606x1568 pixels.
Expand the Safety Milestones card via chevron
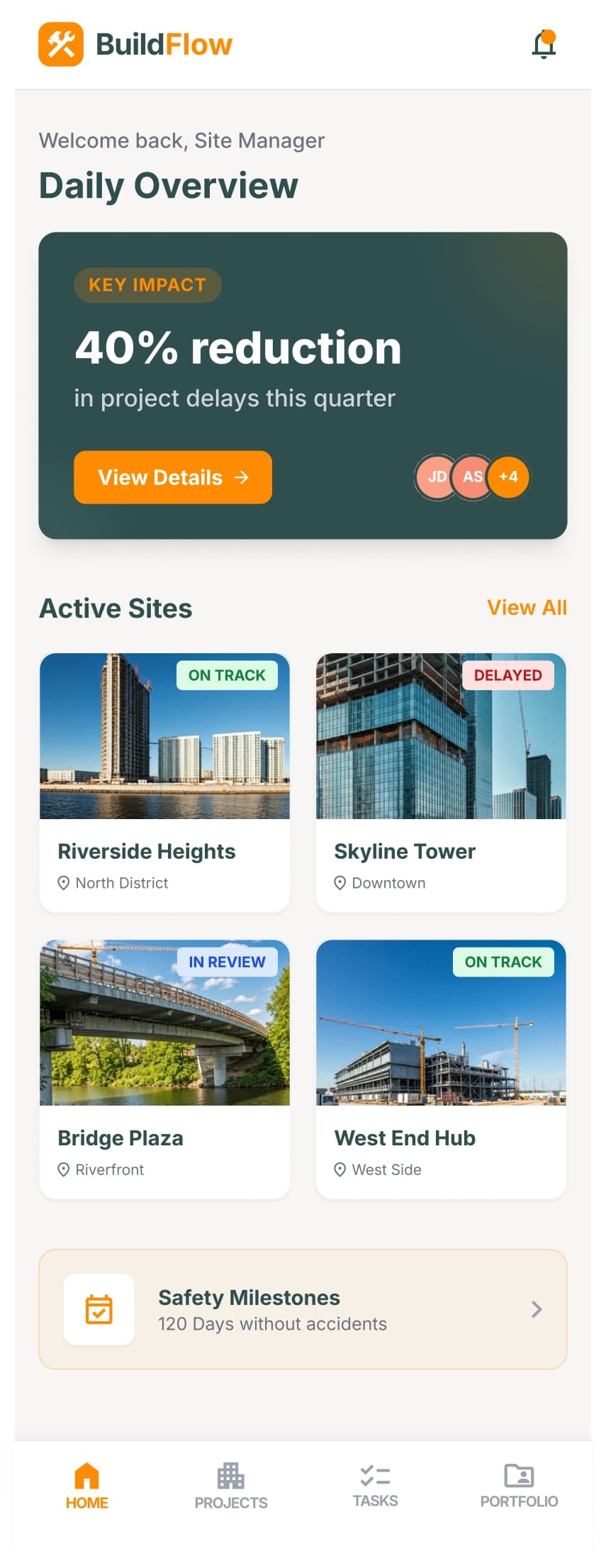tap(536, 1308)
